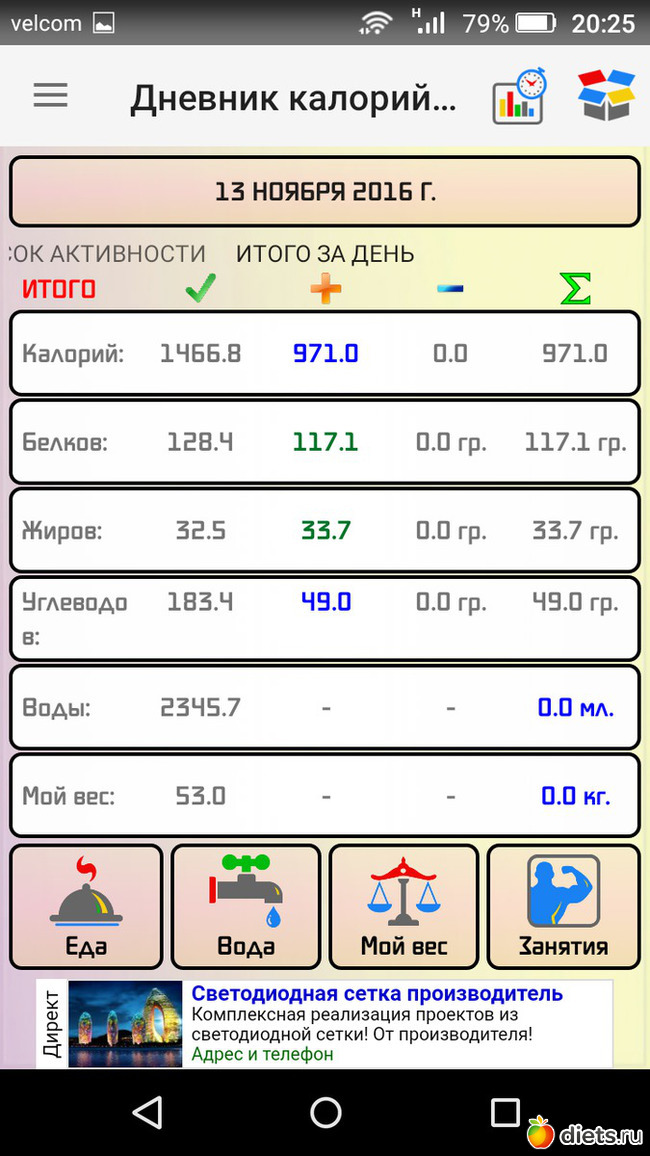The height and width of the screenshot is (1156, 650).
Task: Open the Занятия workouts button
Action: 563,907
